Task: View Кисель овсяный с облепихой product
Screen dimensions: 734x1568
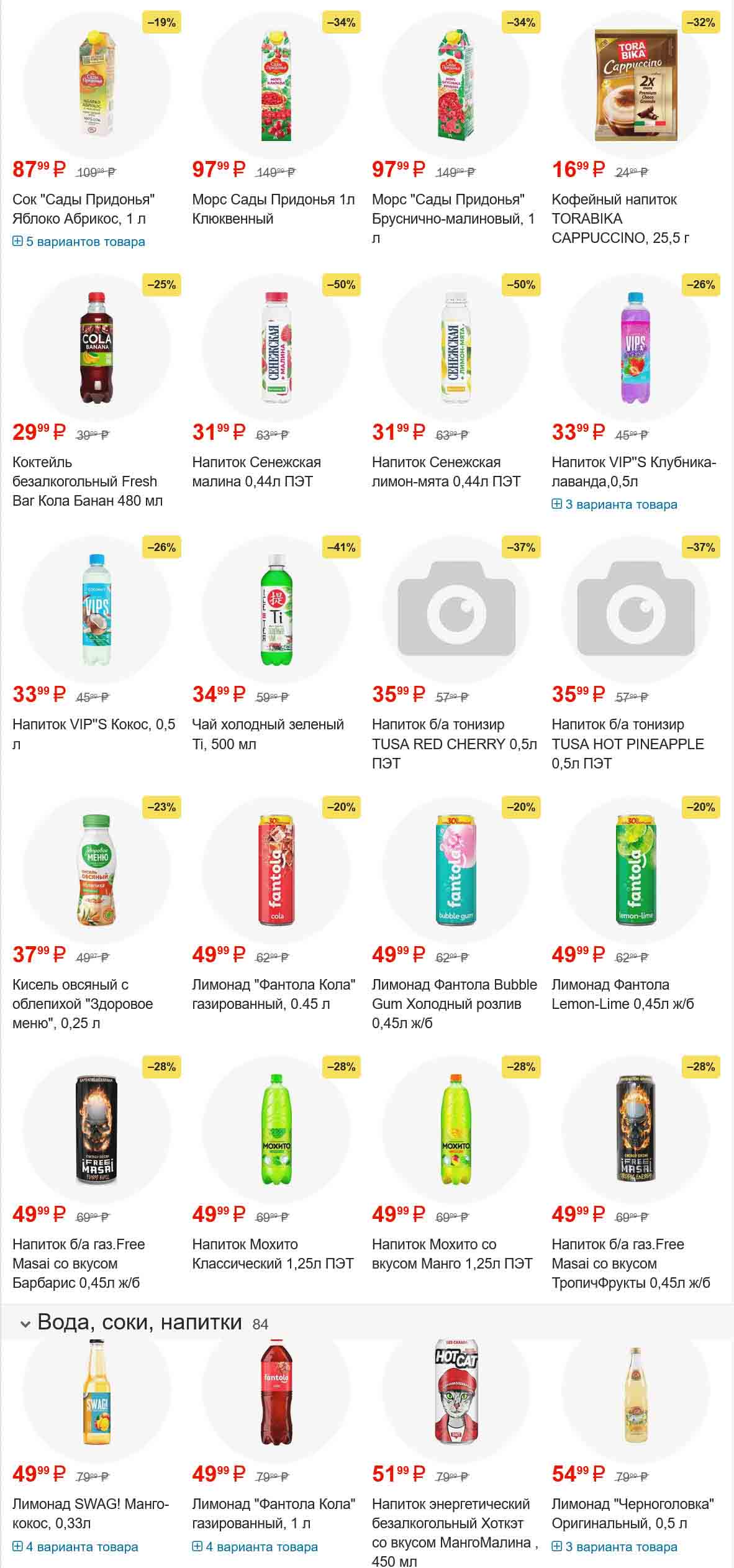Action: point(82,1003)
